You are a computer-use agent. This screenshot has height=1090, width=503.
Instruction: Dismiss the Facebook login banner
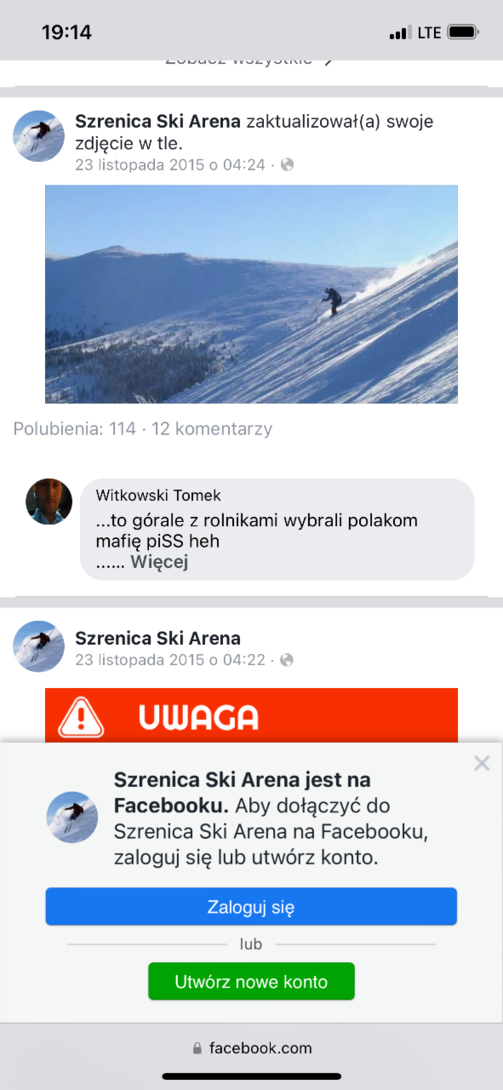pos(481,763)
